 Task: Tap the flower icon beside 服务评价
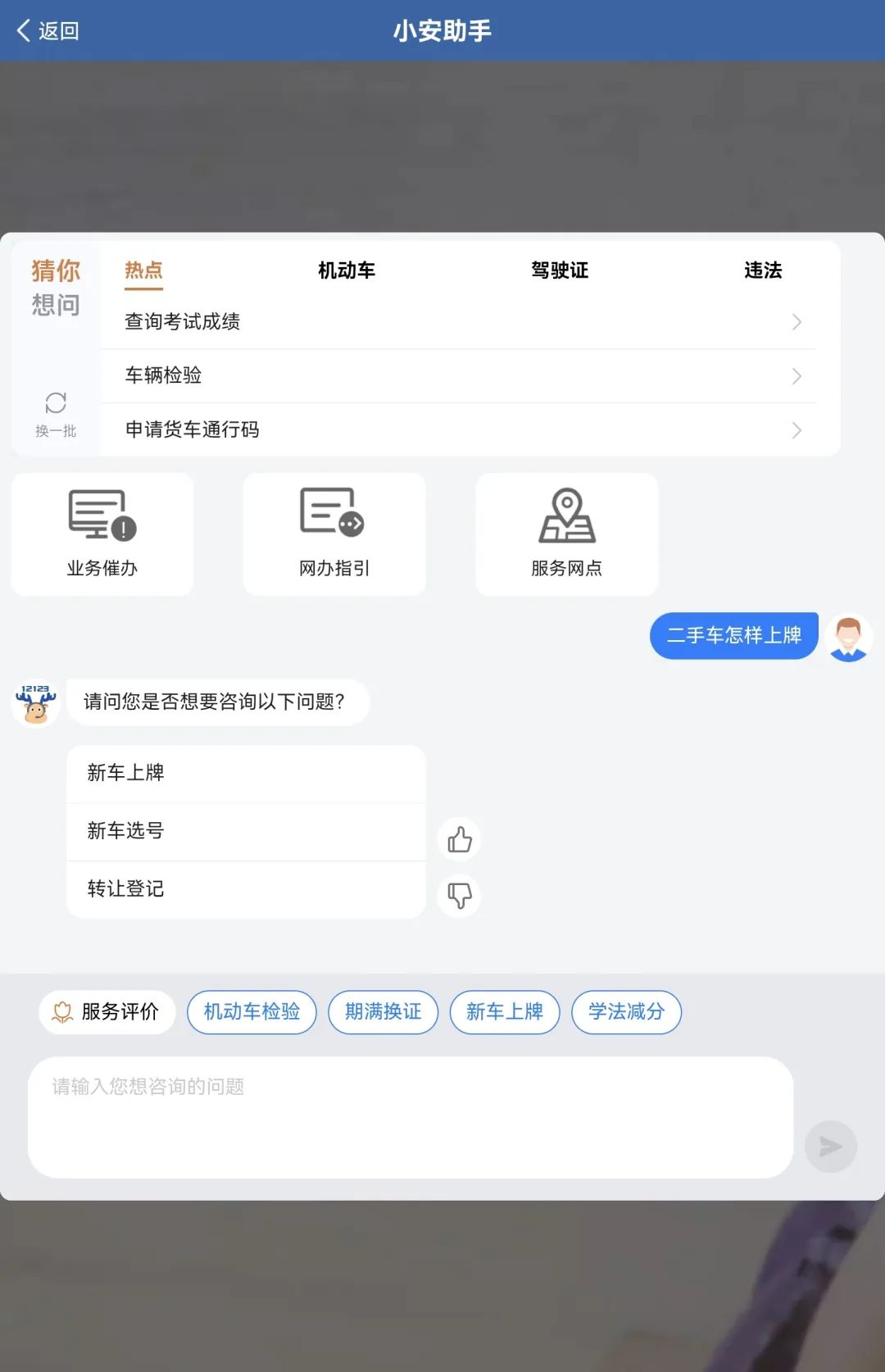click(x=62, y=1012)
